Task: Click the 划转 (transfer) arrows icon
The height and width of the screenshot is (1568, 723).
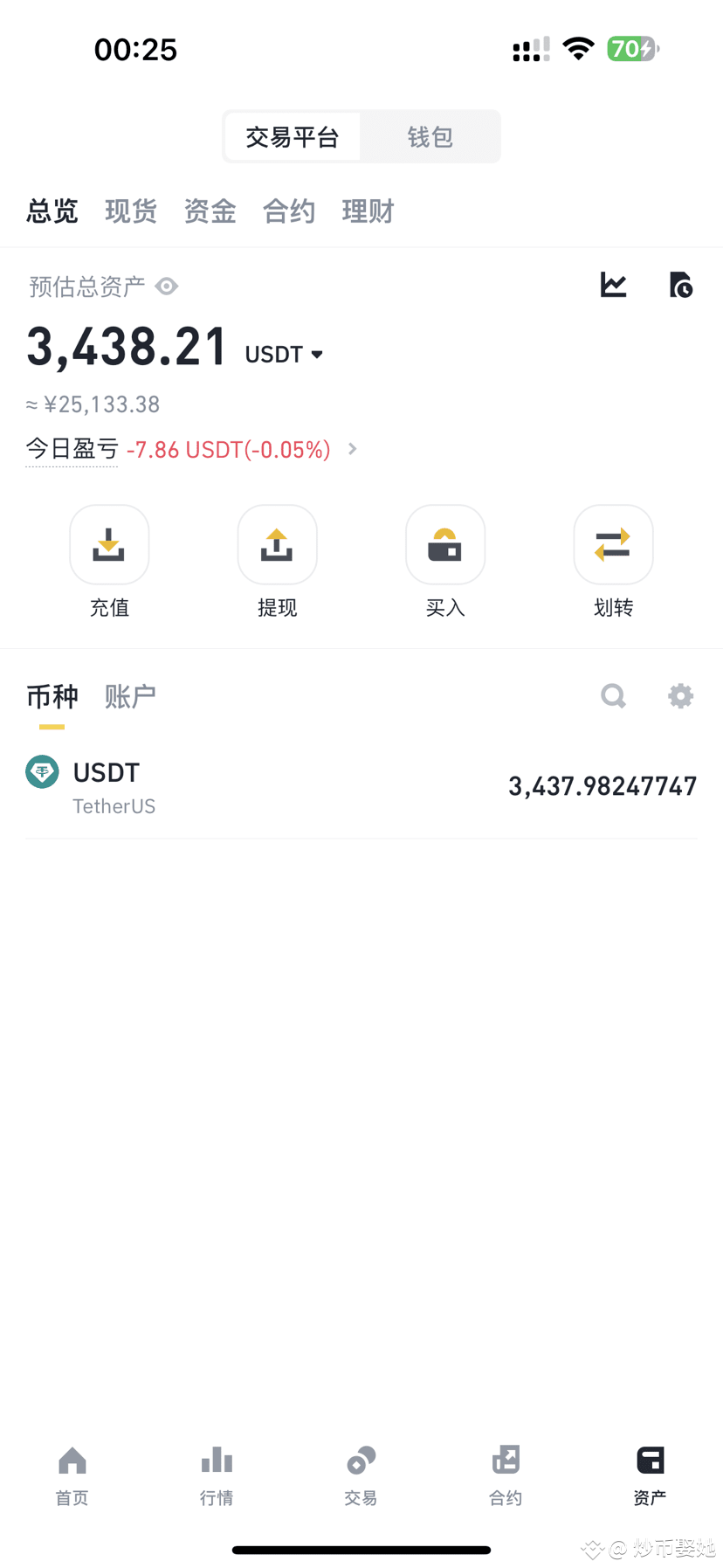Action: coord(613,544)
